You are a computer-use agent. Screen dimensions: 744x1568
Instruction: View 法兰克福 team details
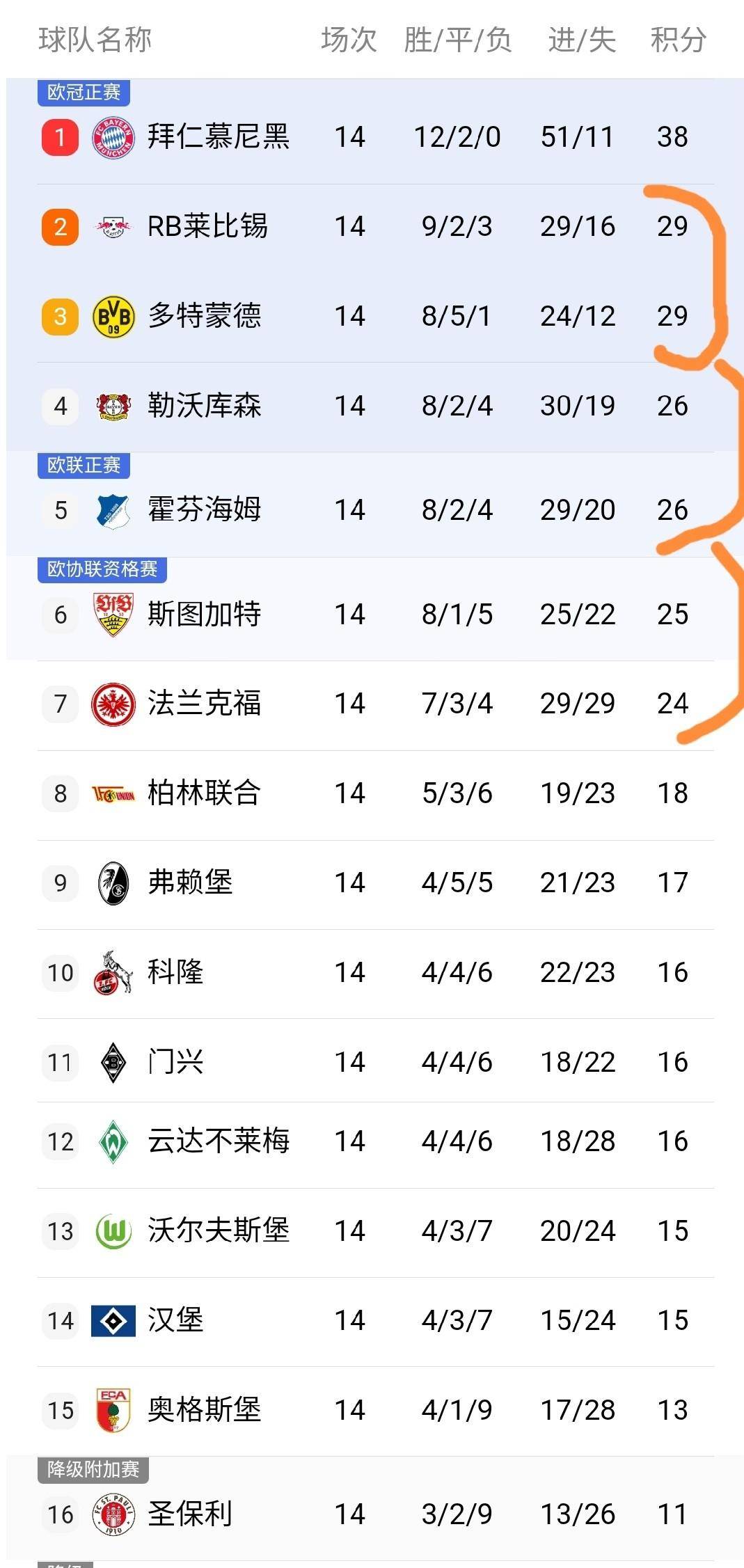[205, 704]
